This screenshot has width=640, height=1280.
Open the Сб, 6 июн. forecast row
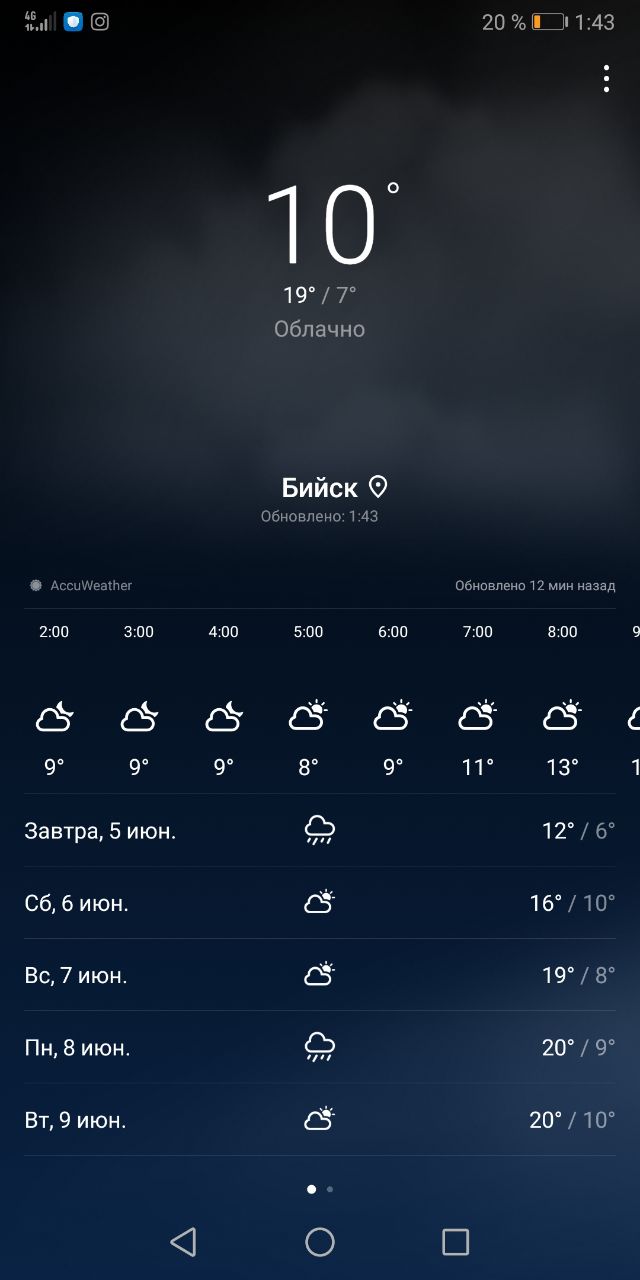[x=320, y=903]
